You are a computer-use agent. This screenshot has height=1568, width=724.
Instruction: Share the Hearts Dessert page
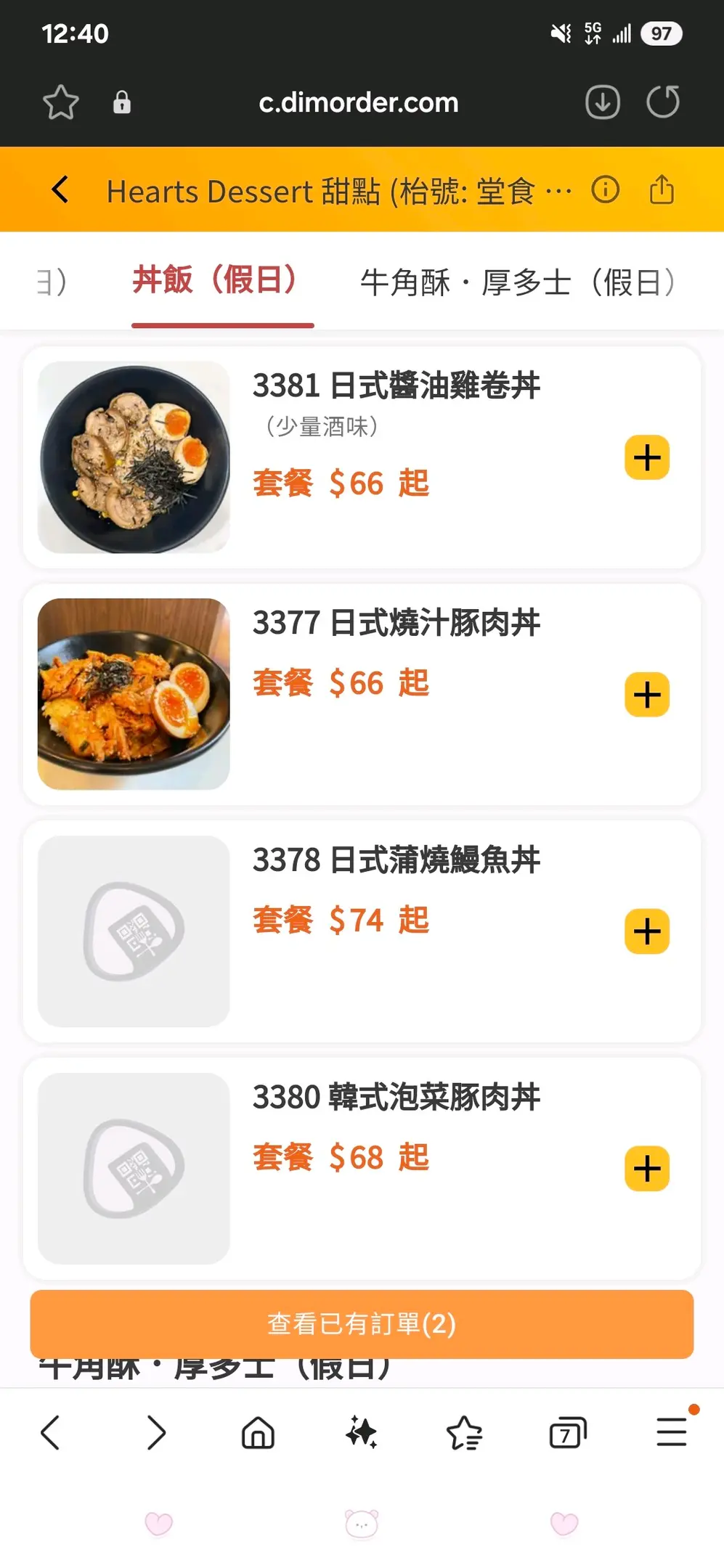662,190
